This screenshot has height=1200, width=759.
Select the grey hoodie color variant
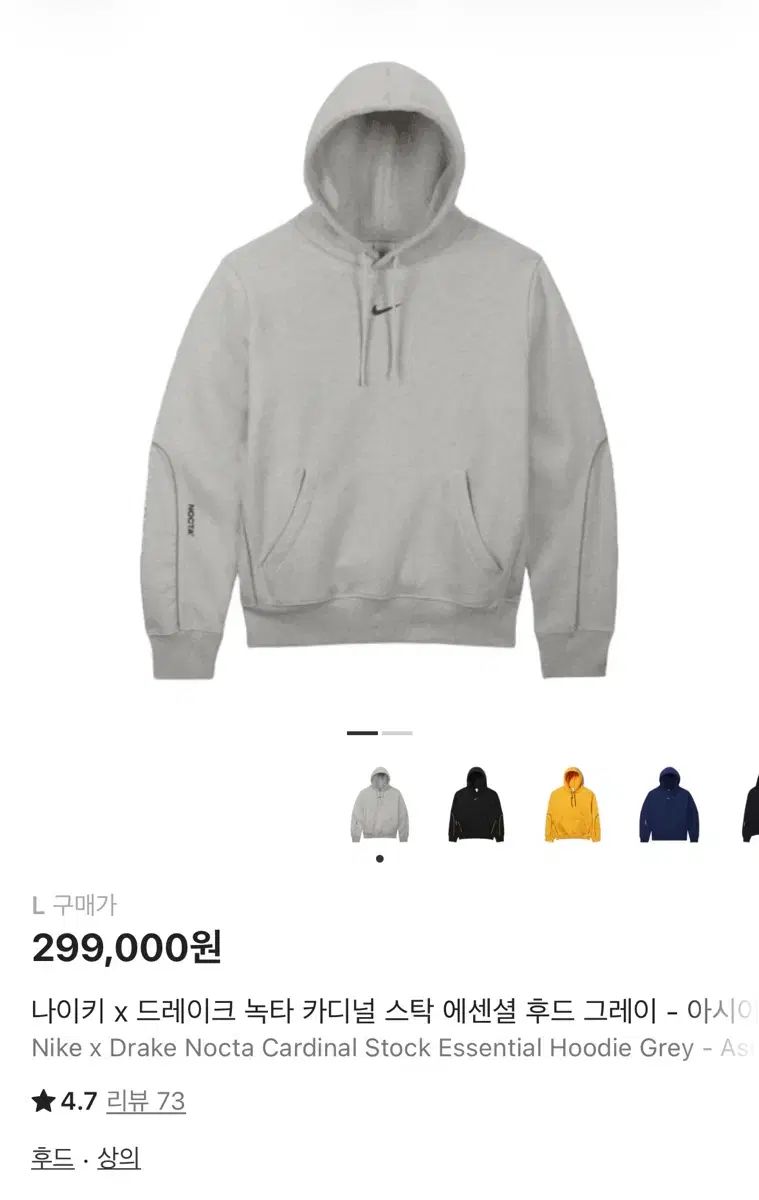(380, 805)
